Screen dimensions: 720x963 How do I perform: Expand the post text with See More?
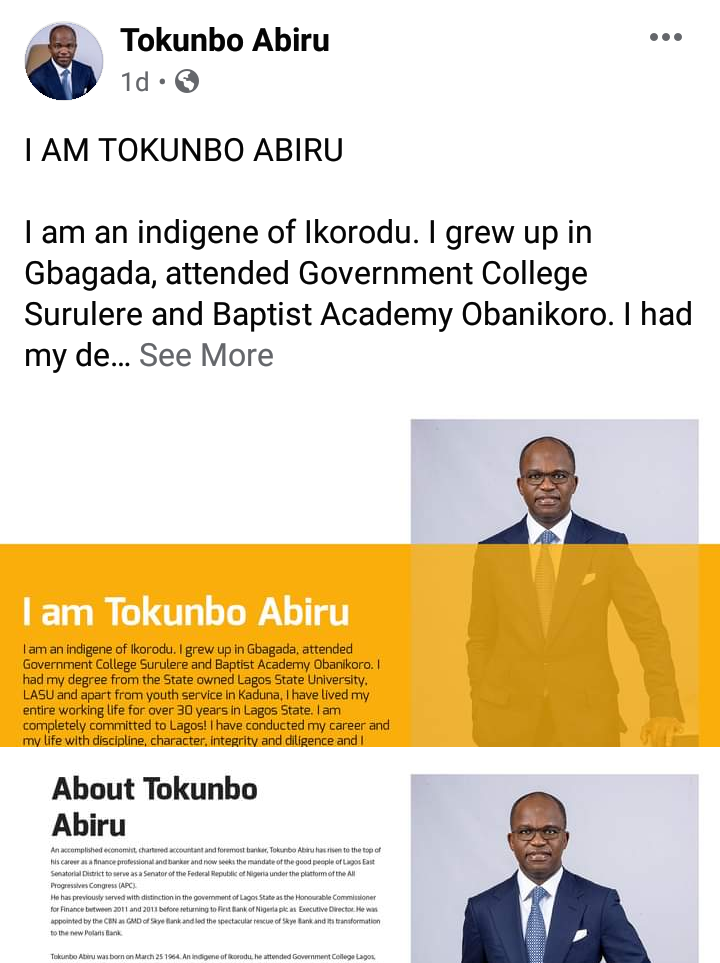click(206, 355)
